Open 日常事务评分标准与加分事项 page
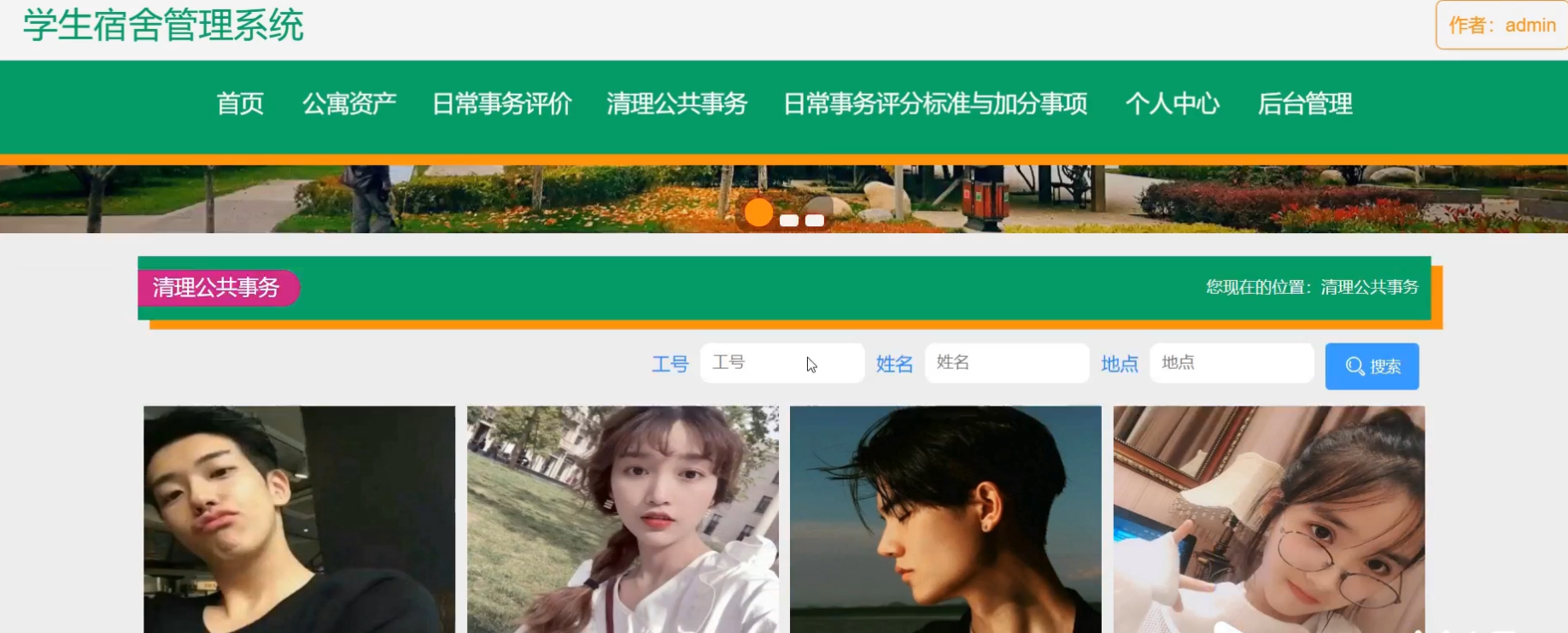Screen dimensions: 1568x633 [935, 104]
